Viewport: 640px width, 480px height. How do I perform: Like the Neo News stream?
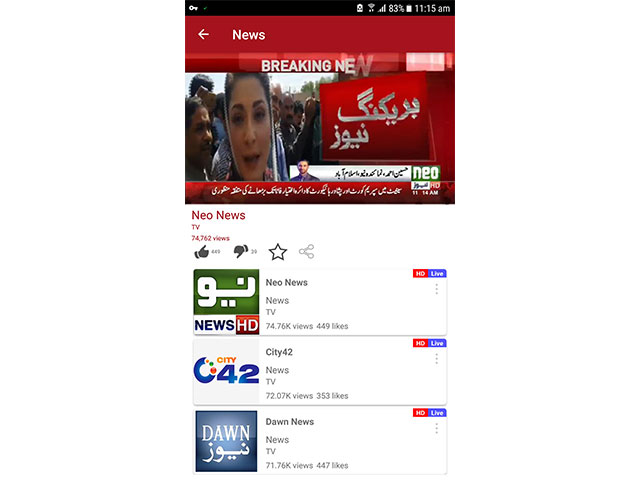(x=201, y=252)
